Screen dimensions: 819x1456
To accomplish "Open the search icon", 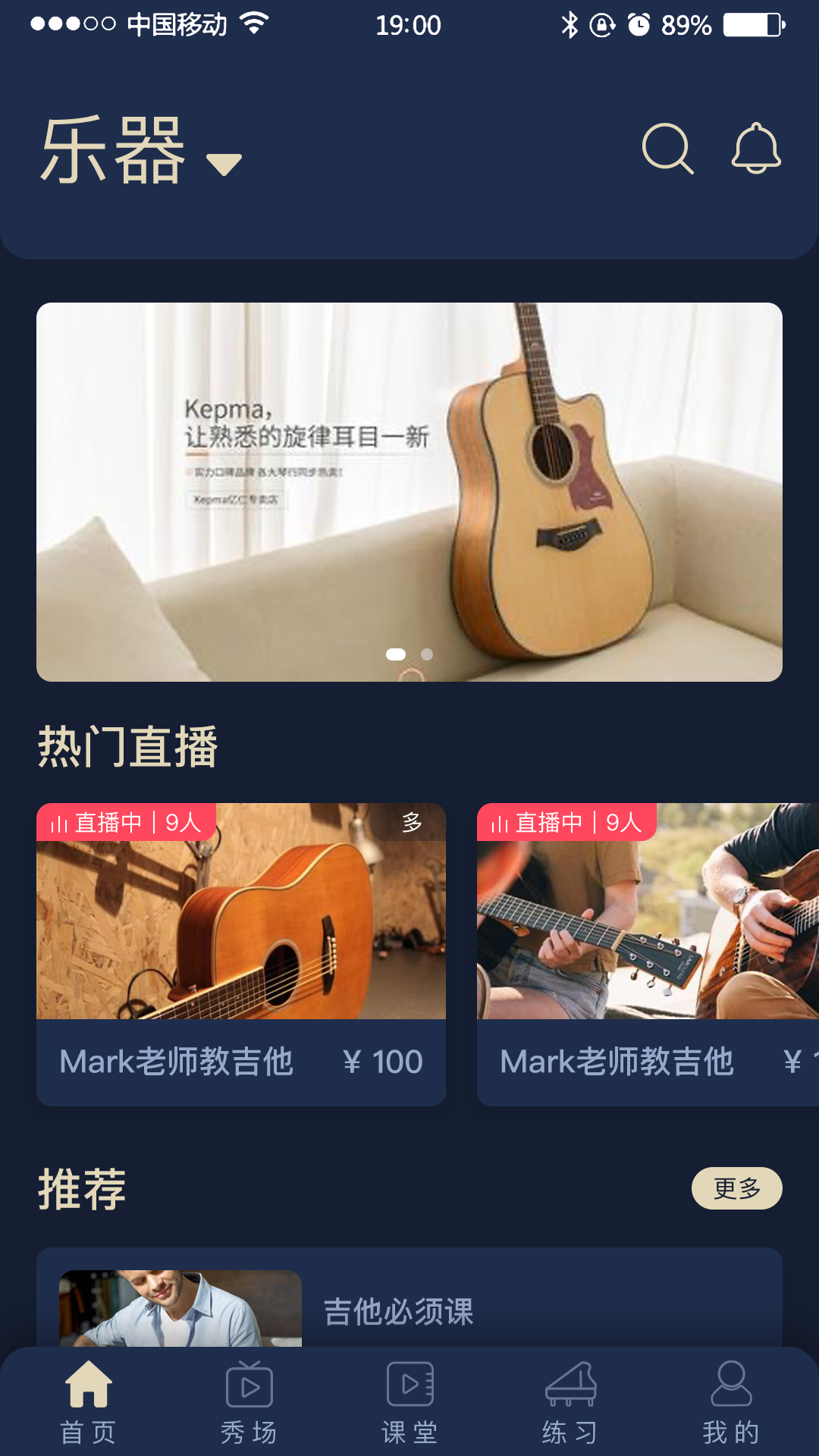I will (x=667, y=149).
